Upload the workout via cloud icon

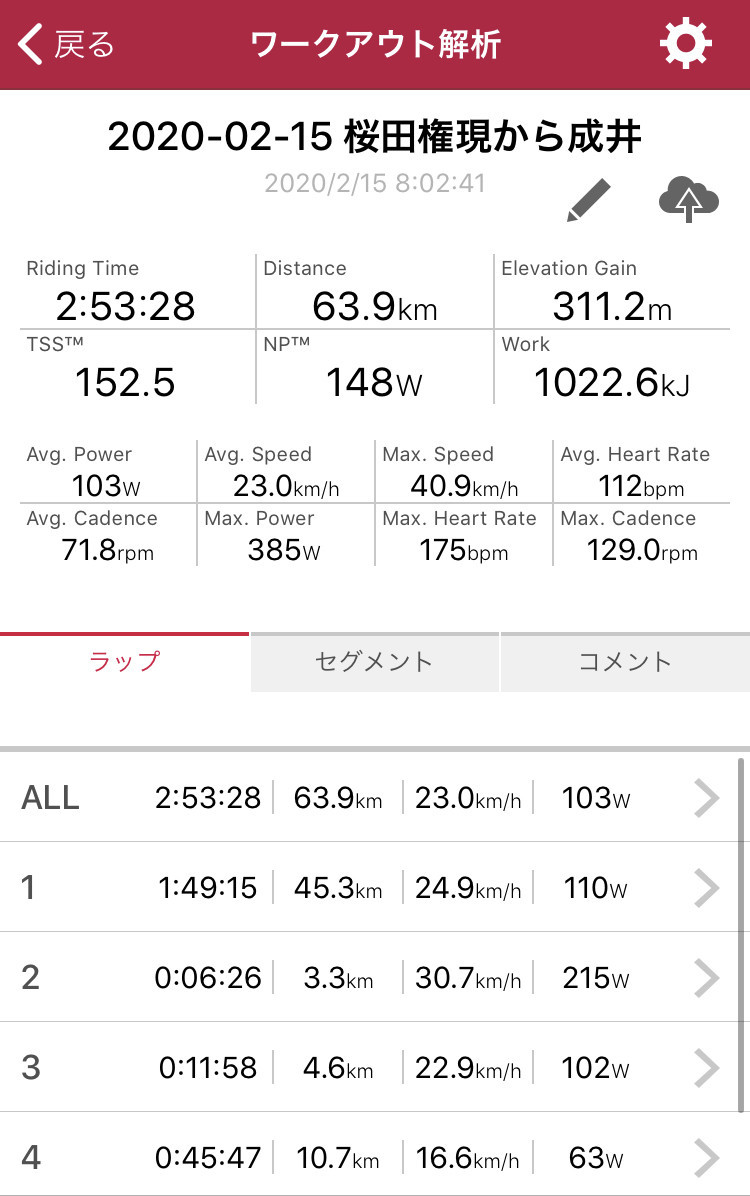coord(689,200)
